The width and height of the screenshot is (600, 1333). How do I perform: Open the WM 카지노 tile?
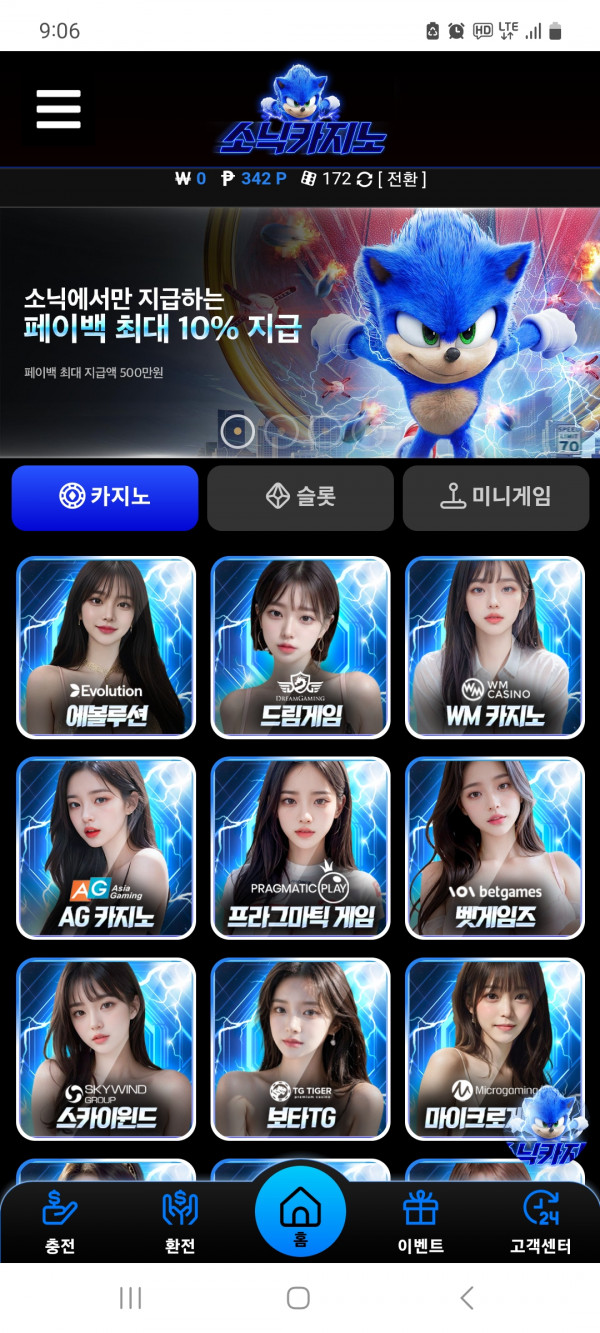[494, 647]
